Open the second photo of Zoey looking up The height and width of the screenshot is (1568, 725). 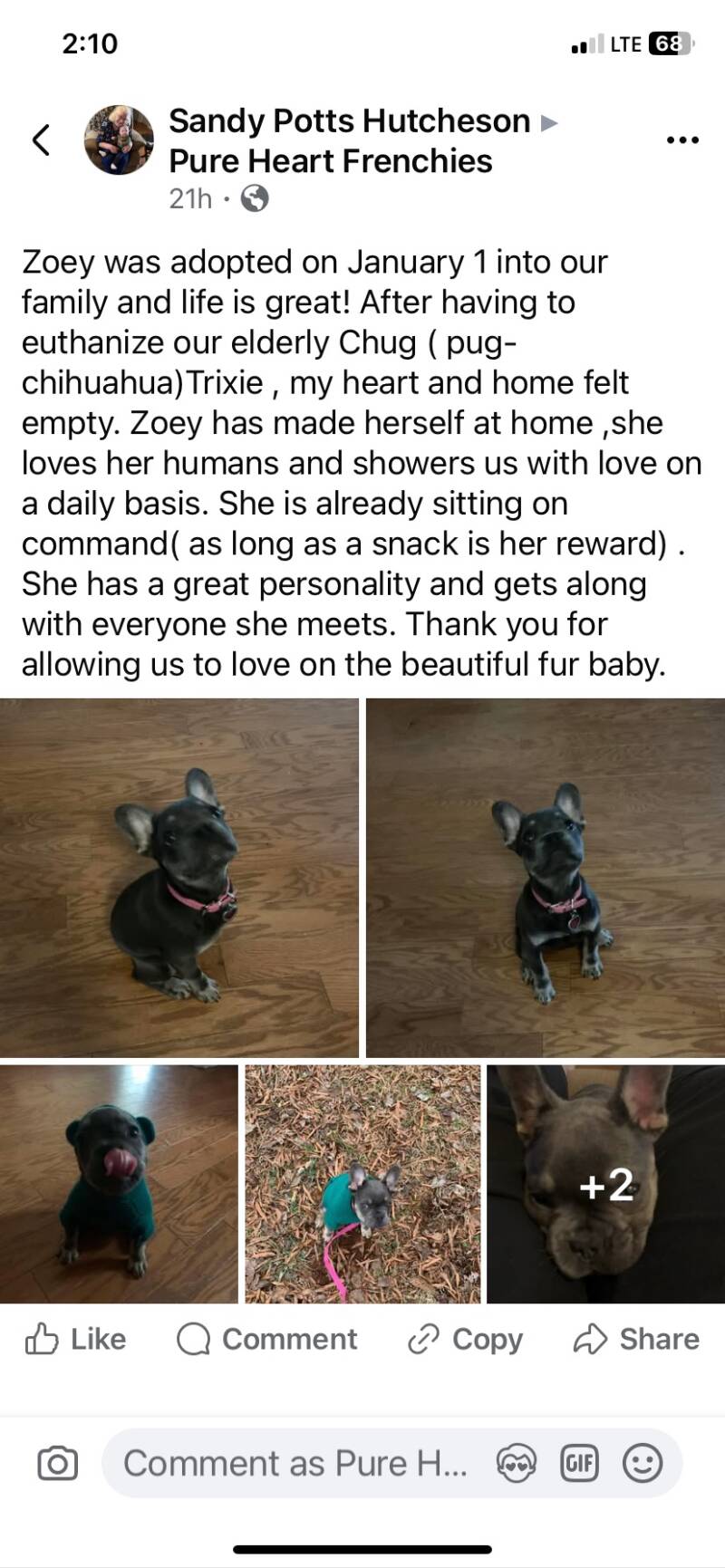[546, 877]
